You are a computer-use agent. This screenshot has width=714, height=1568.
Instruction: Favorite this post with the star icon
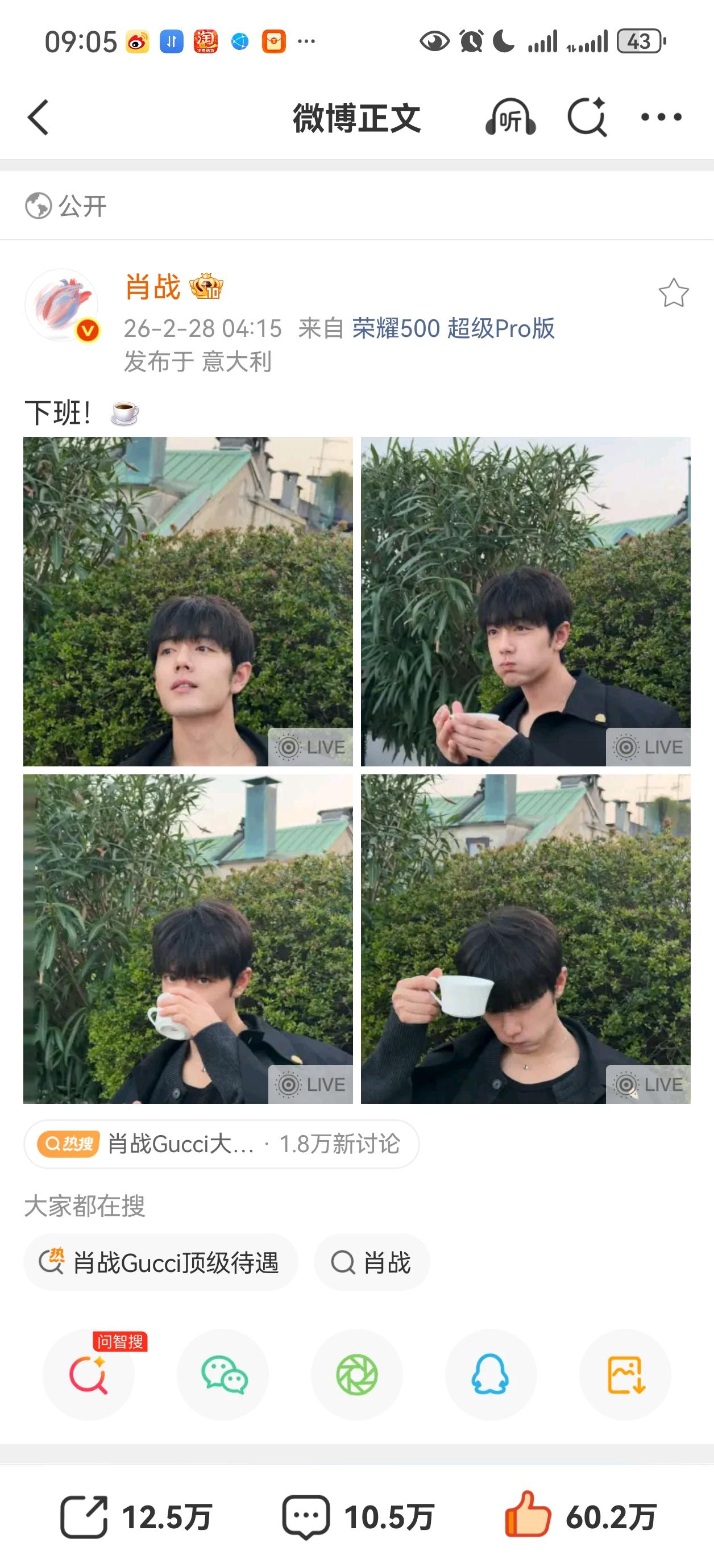(x=673, y=293)
